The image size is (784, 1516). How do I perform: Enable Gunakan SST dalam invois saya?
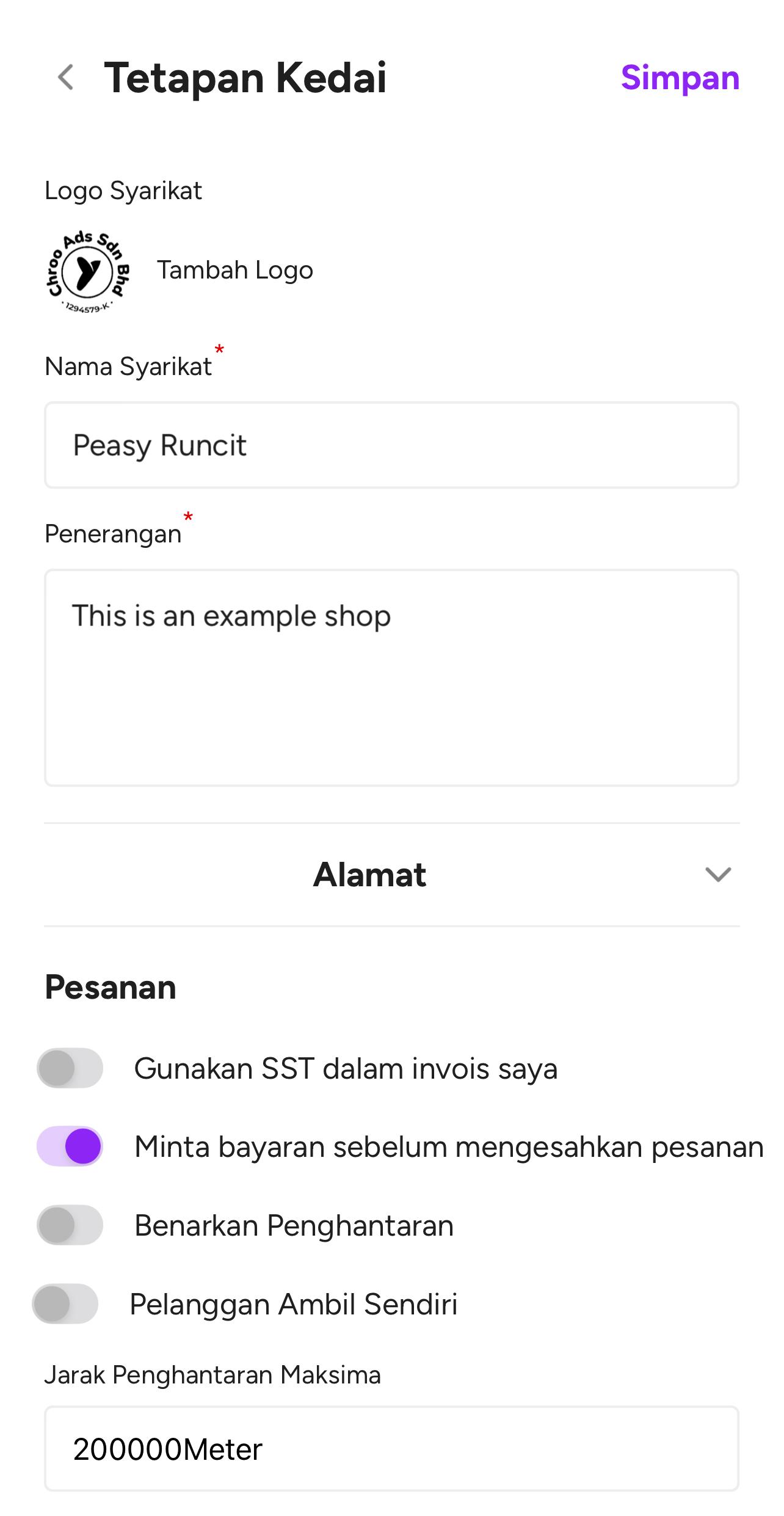point(70,1068)
